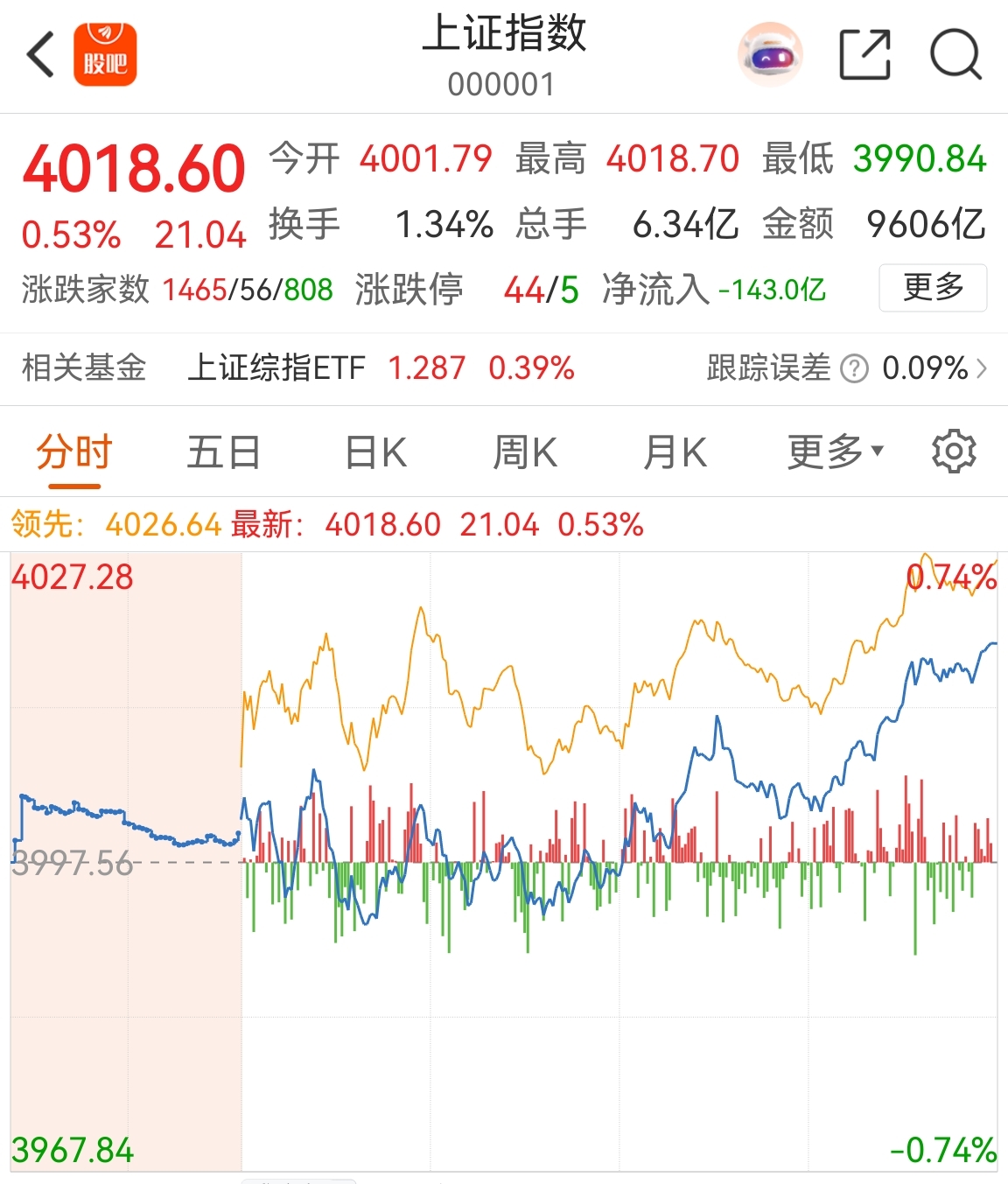
Task: Expand tracking error details with the chevron
Action: (984, 369)
